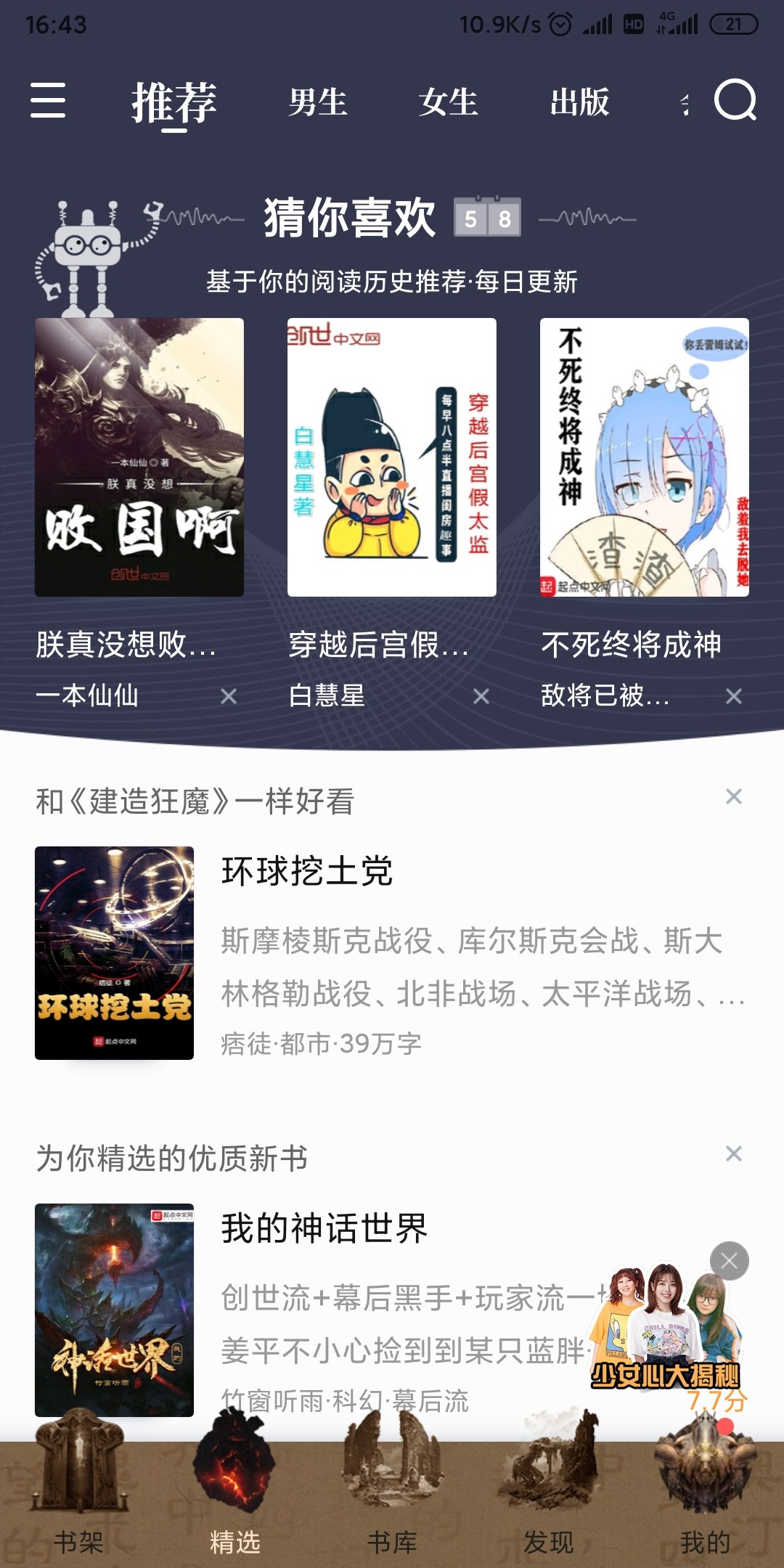This screenshot has height=1568, width=784.
Task: Dismiss the 白慧星 book recommendation
Action: pyautogui.click(x=481, y=697)
